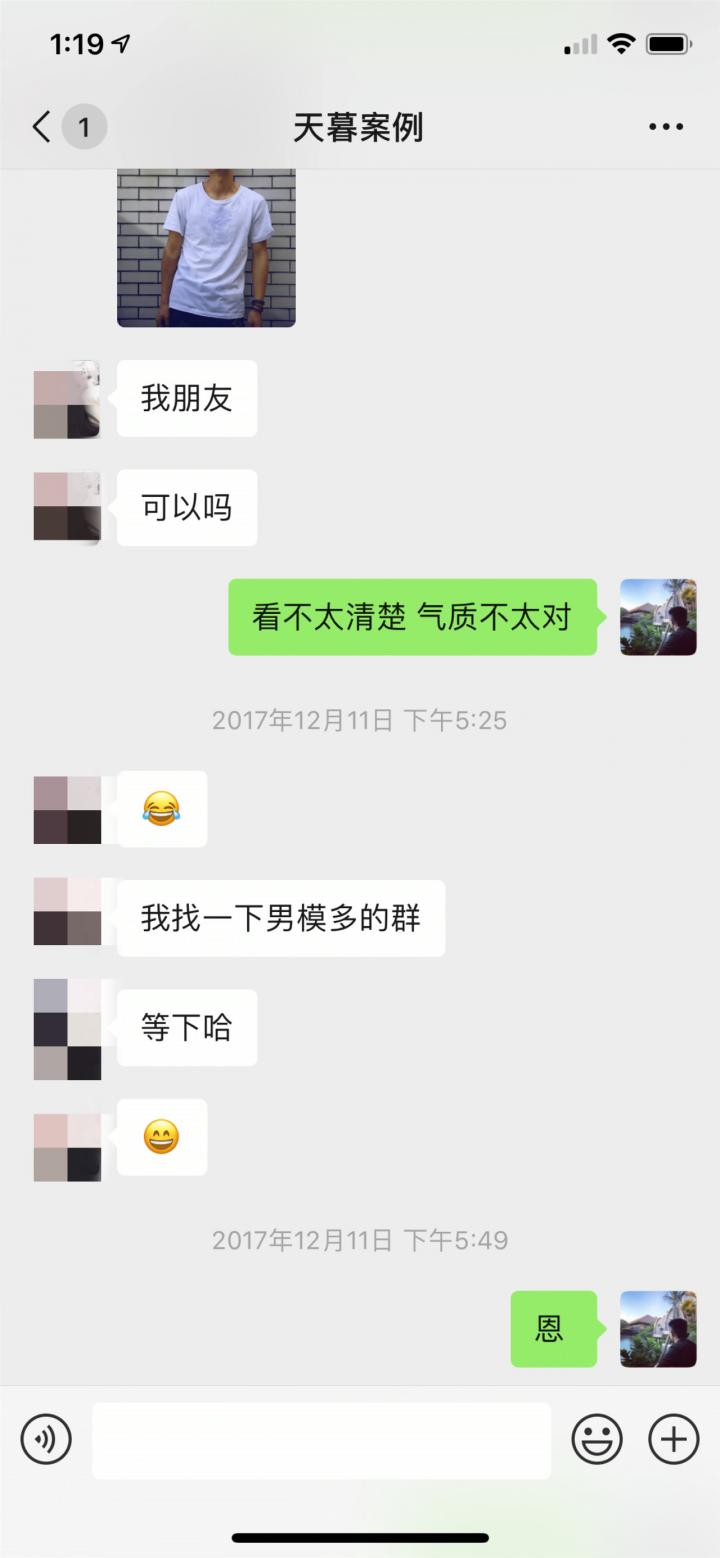Select the 可以吗 message bubble
The width and height of the screenshot is (720, 1558).
[x=187, y=508]
